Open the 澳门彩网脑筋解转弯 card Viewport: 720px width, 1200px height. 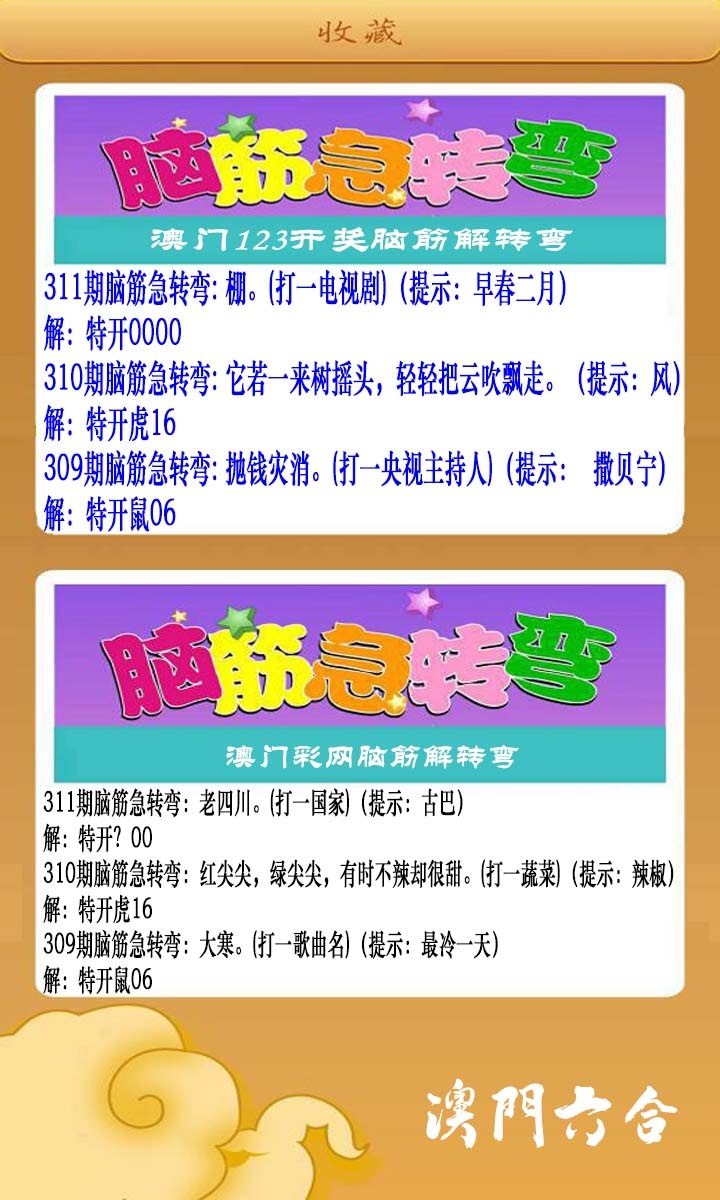[x=360, y=785]
